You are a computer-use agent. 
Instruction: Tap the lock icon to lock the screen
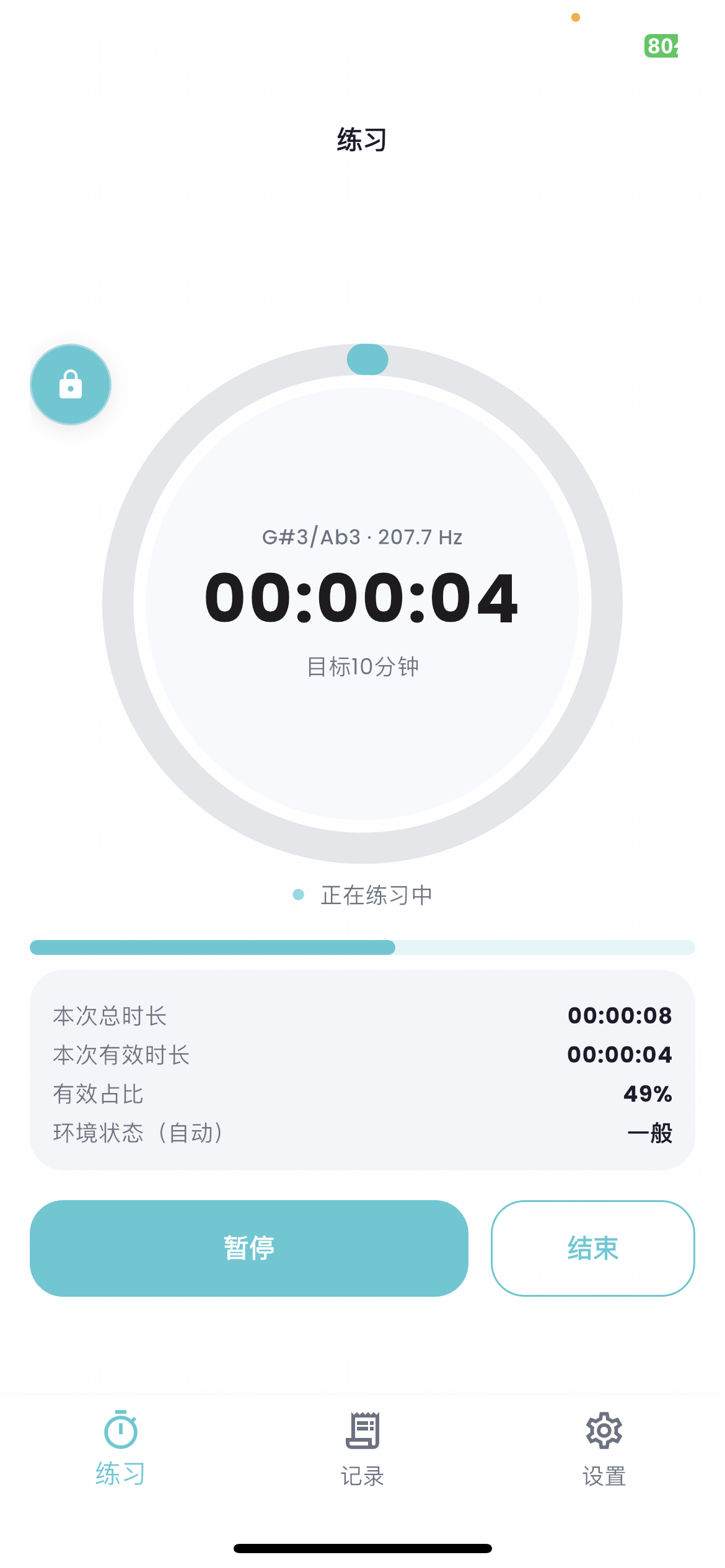coord(70,384)
